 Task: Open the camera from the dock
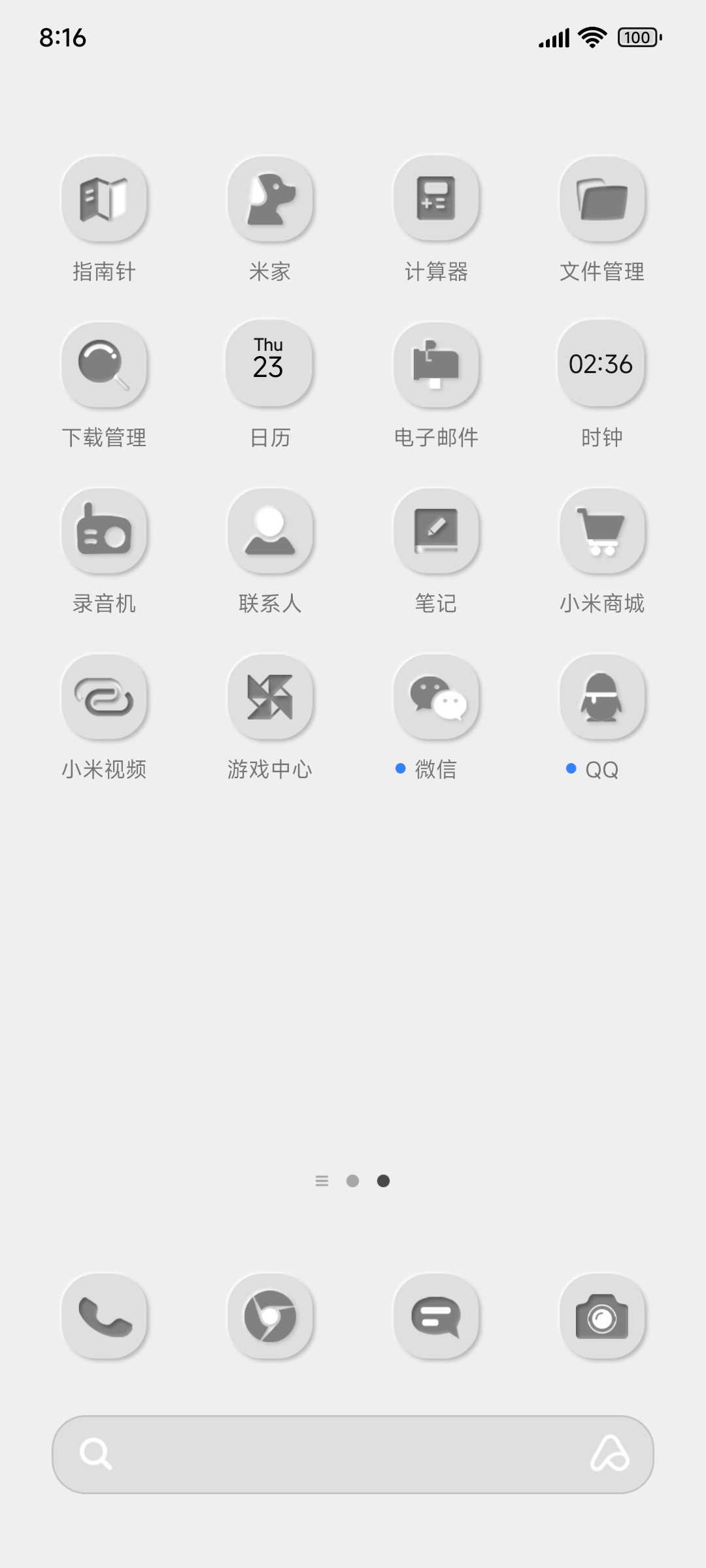tap(602, 1316)
